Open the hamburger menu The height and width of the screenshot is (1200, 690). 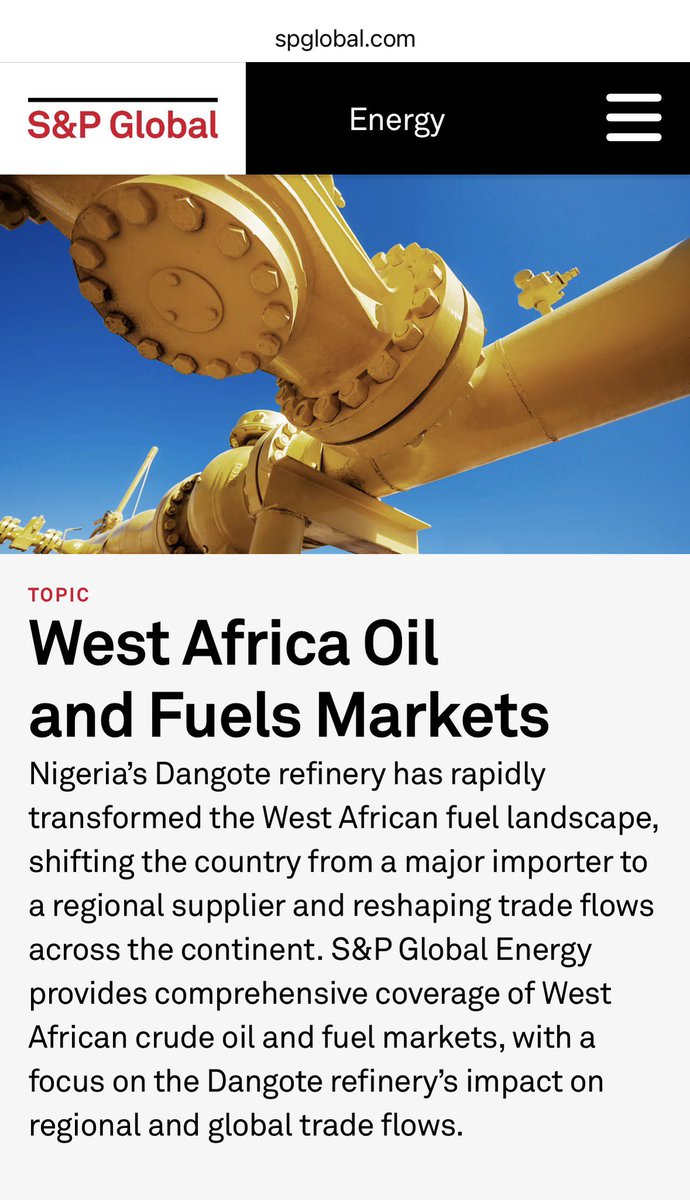634,118
